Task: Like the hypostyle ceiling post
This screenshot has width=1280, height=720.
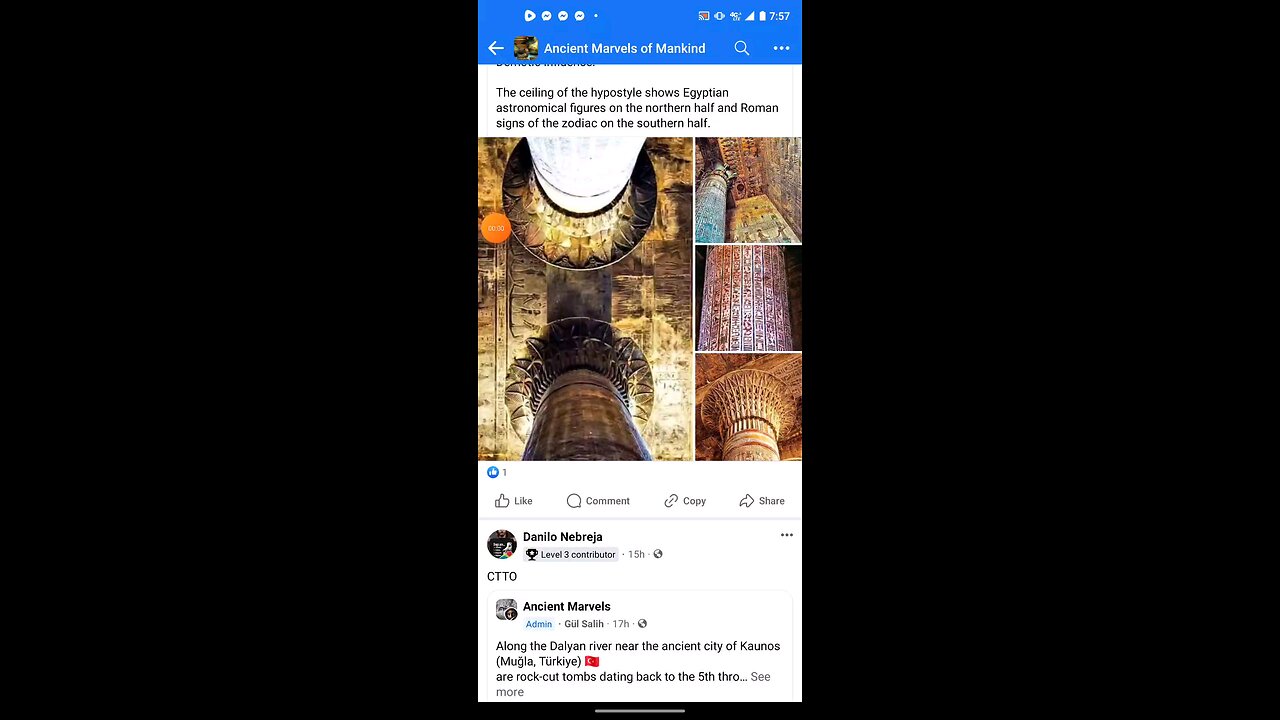Action: [514, 501]
